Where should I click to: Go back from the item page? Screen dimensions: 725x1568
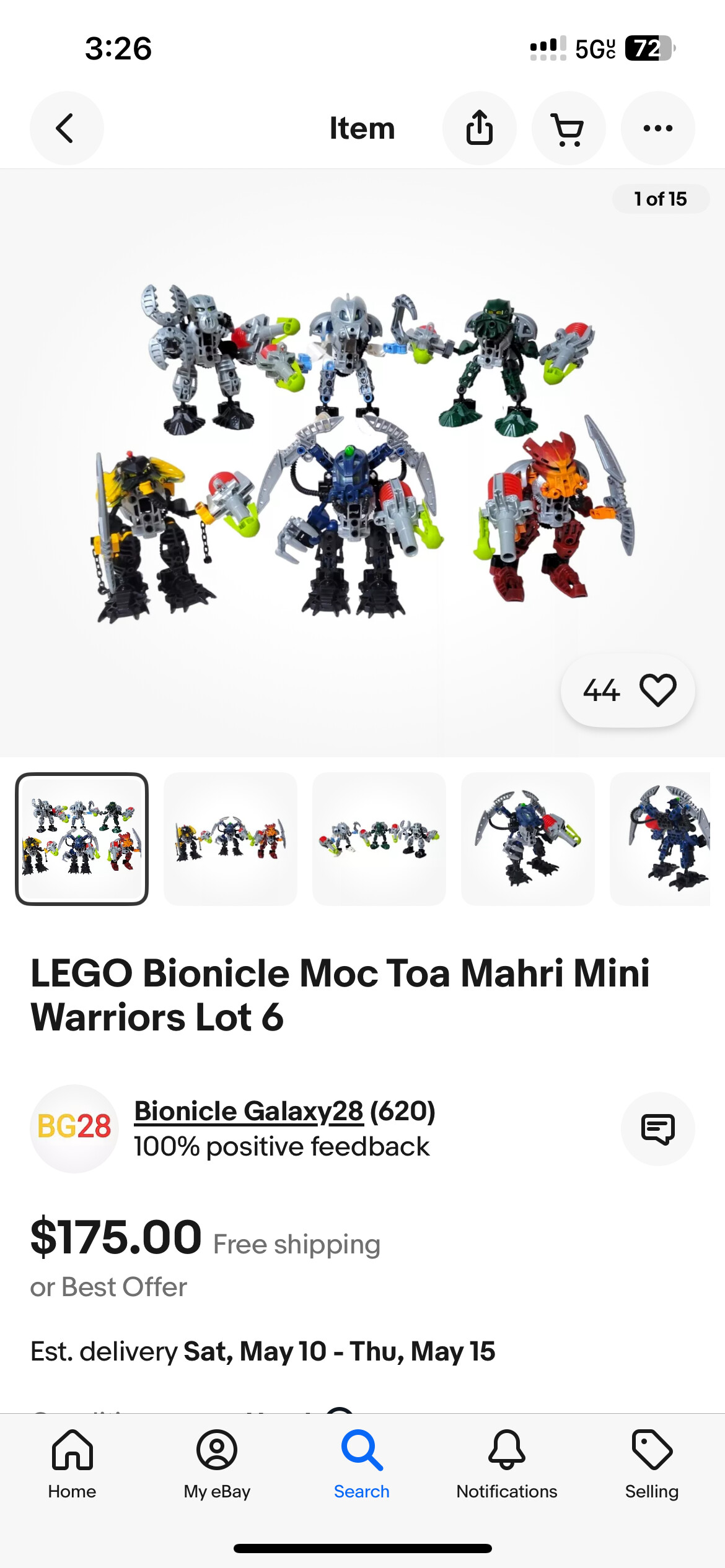pyautogui.click(x=66, y=128)
